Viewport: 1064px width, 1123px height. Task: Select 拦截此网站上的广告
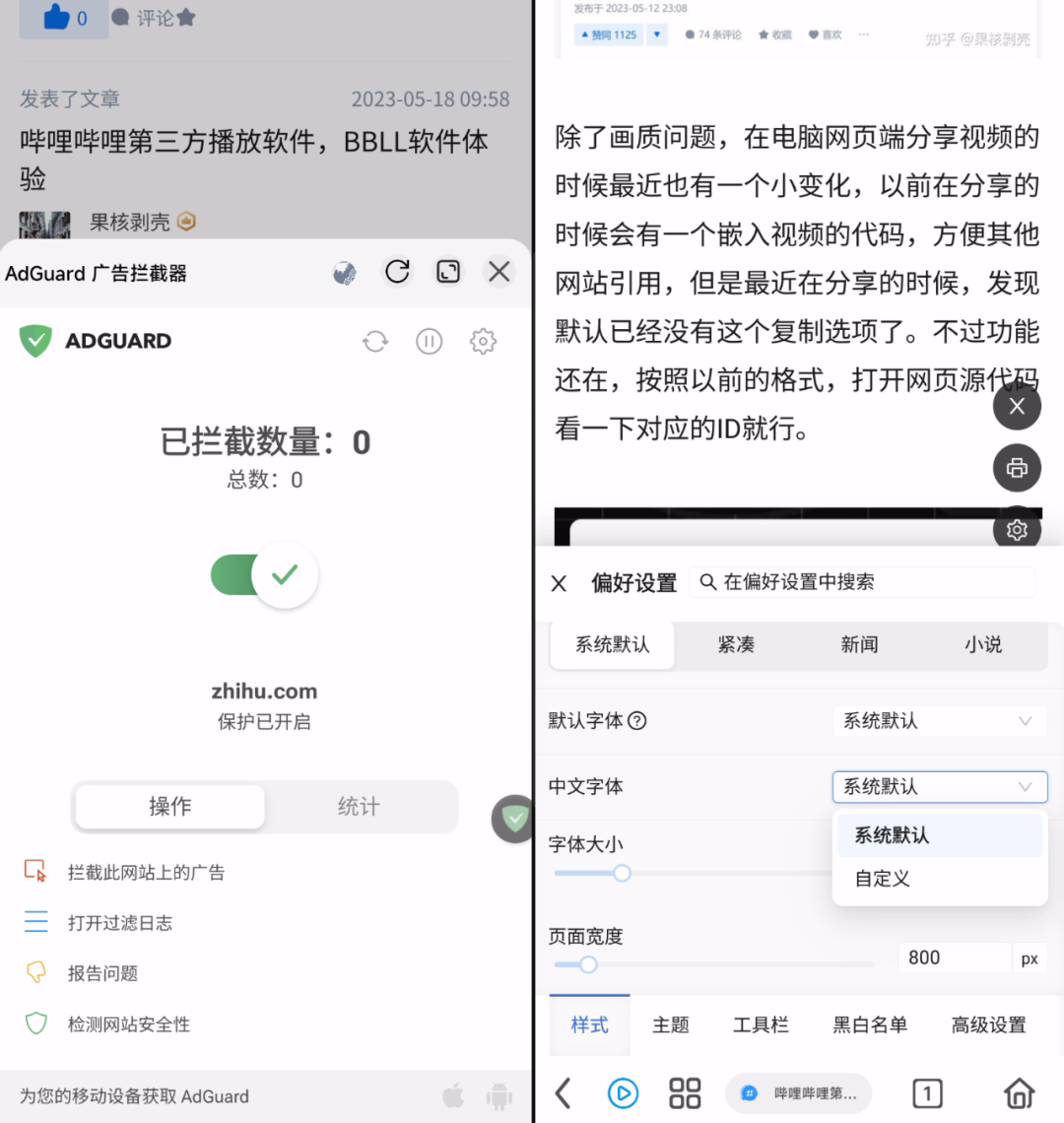click(146, 872)
